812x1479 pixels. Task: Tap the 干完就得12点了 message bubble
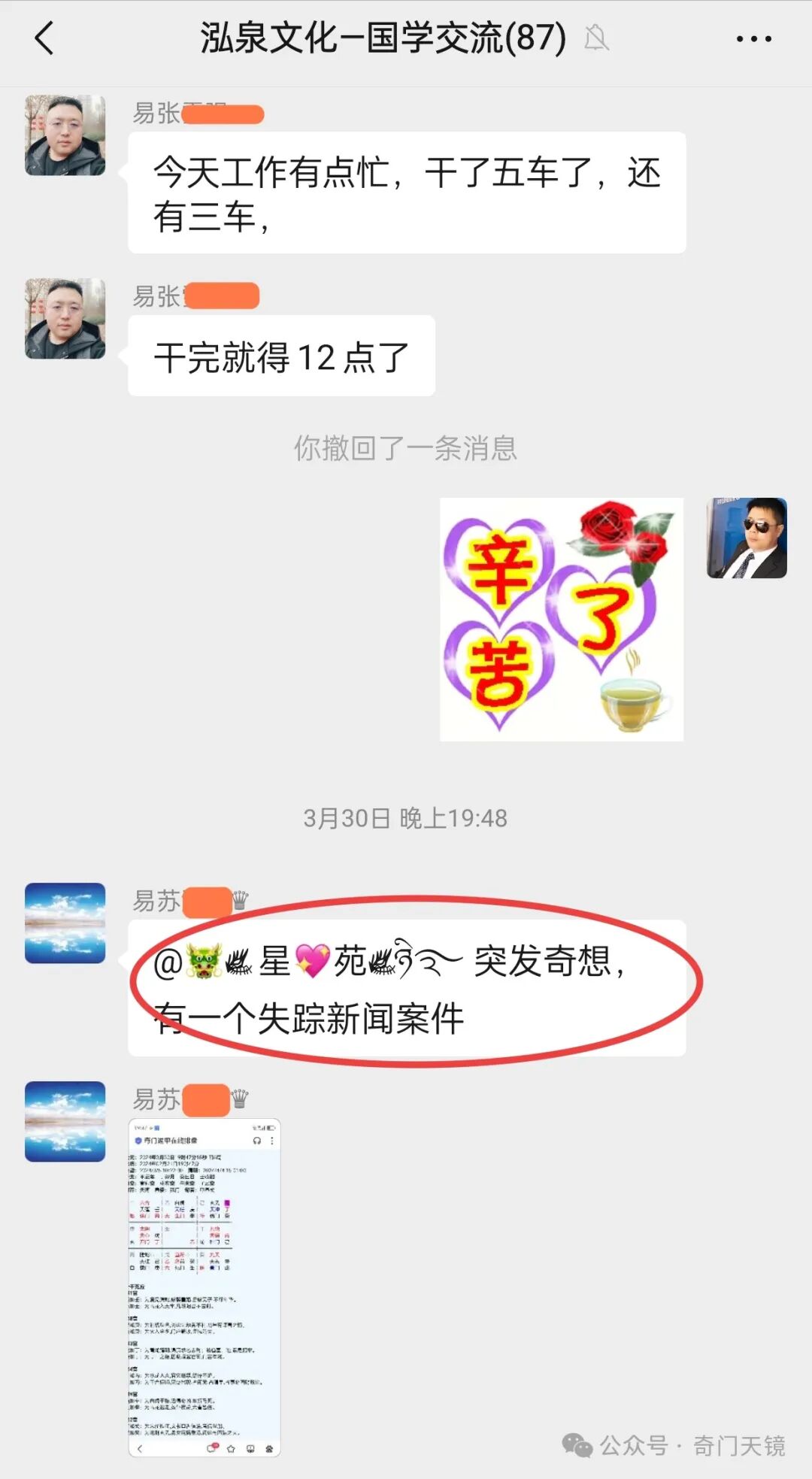[278, 355]
